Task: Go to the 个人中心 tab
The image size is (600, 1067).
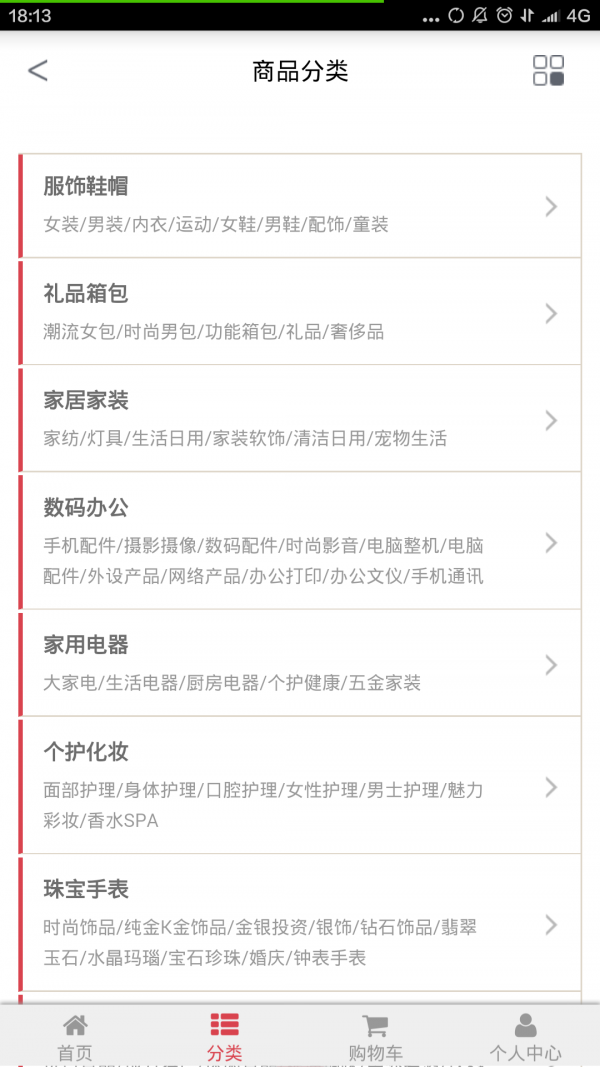Action: [525, 1036]
